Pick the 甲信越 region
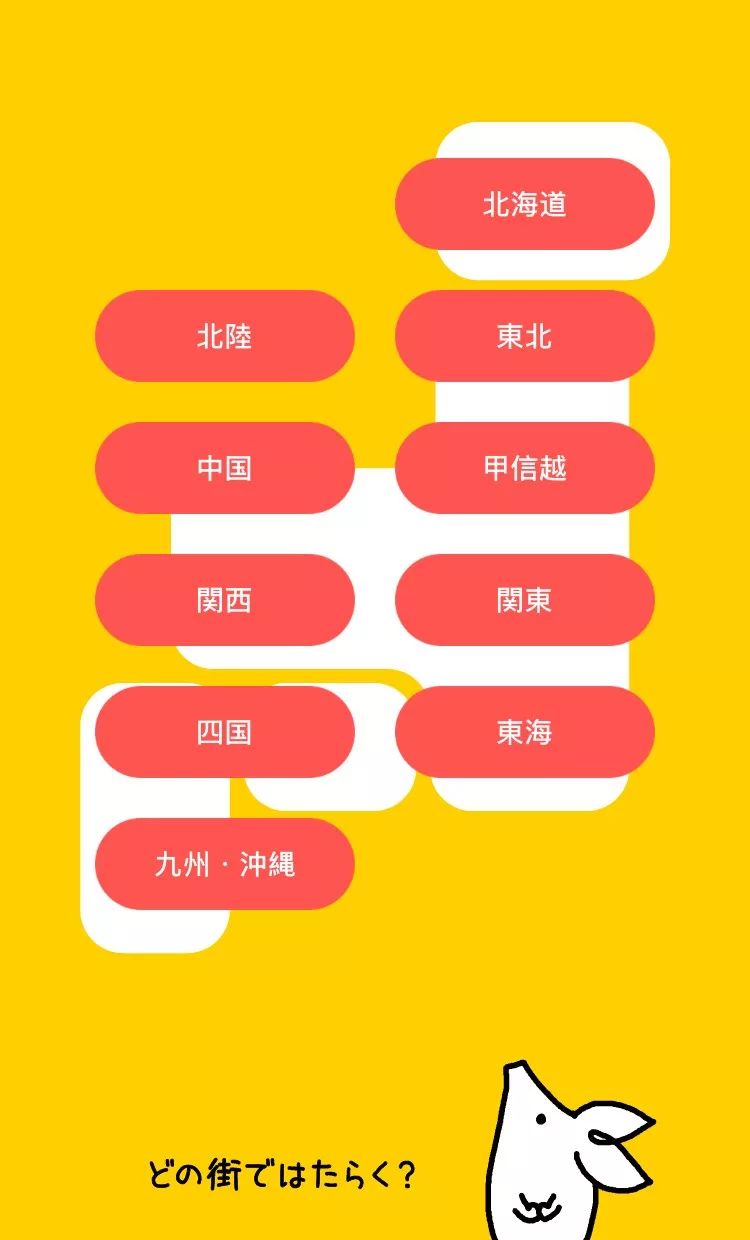The width and height of the screenshot is (750, 1240). tap(524, 468)
